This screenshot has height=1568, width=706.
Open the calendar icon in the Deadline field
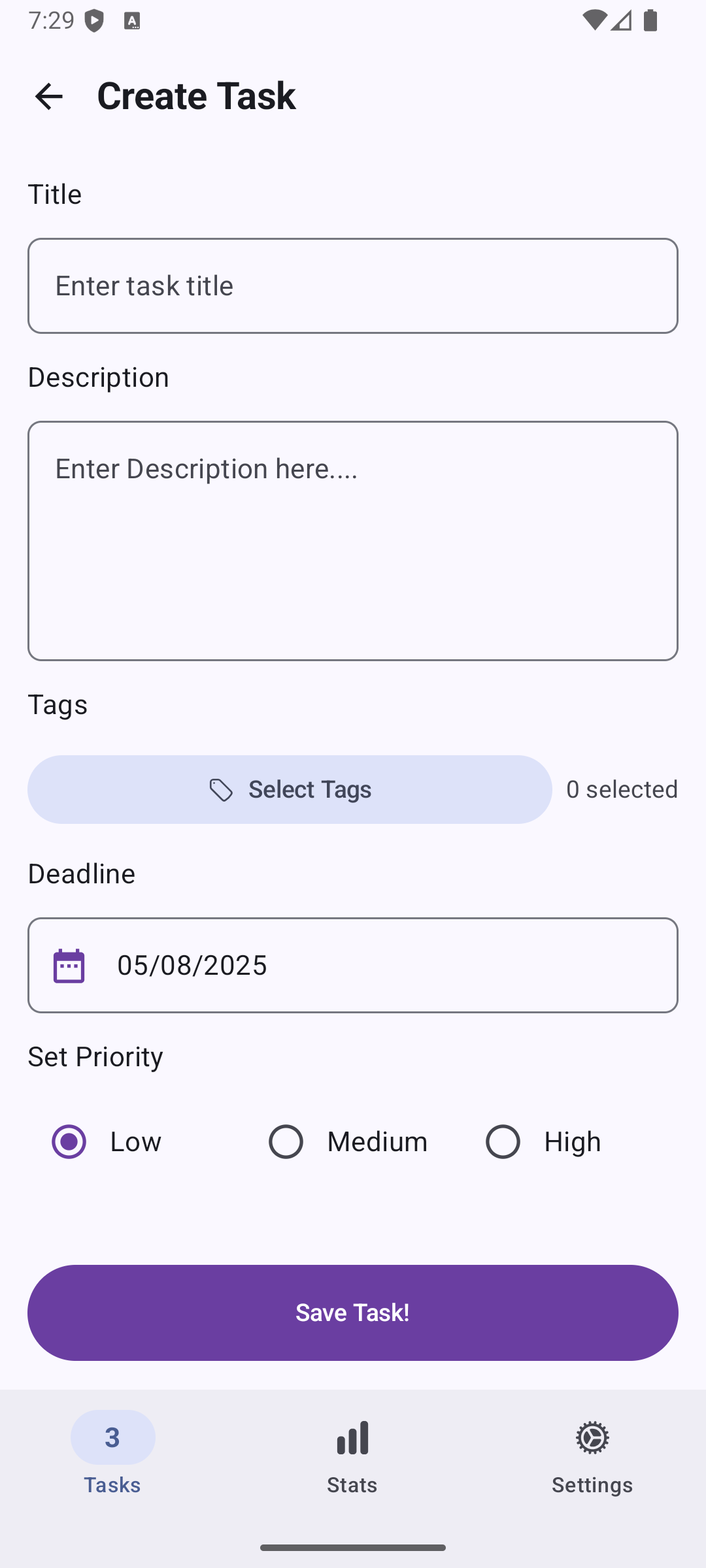(x=70, y=965)
